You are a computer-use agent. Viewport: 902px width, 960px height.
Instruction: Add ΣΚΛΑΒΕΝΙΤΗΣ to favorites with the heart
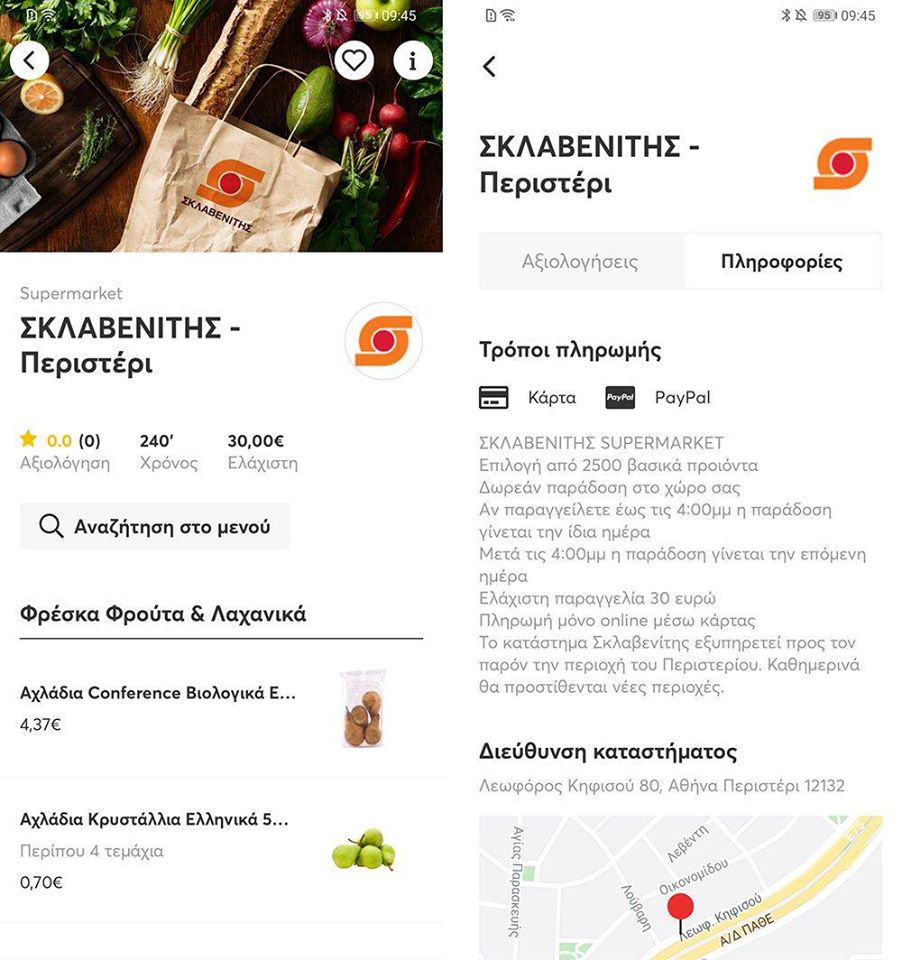tap(353, 61)
